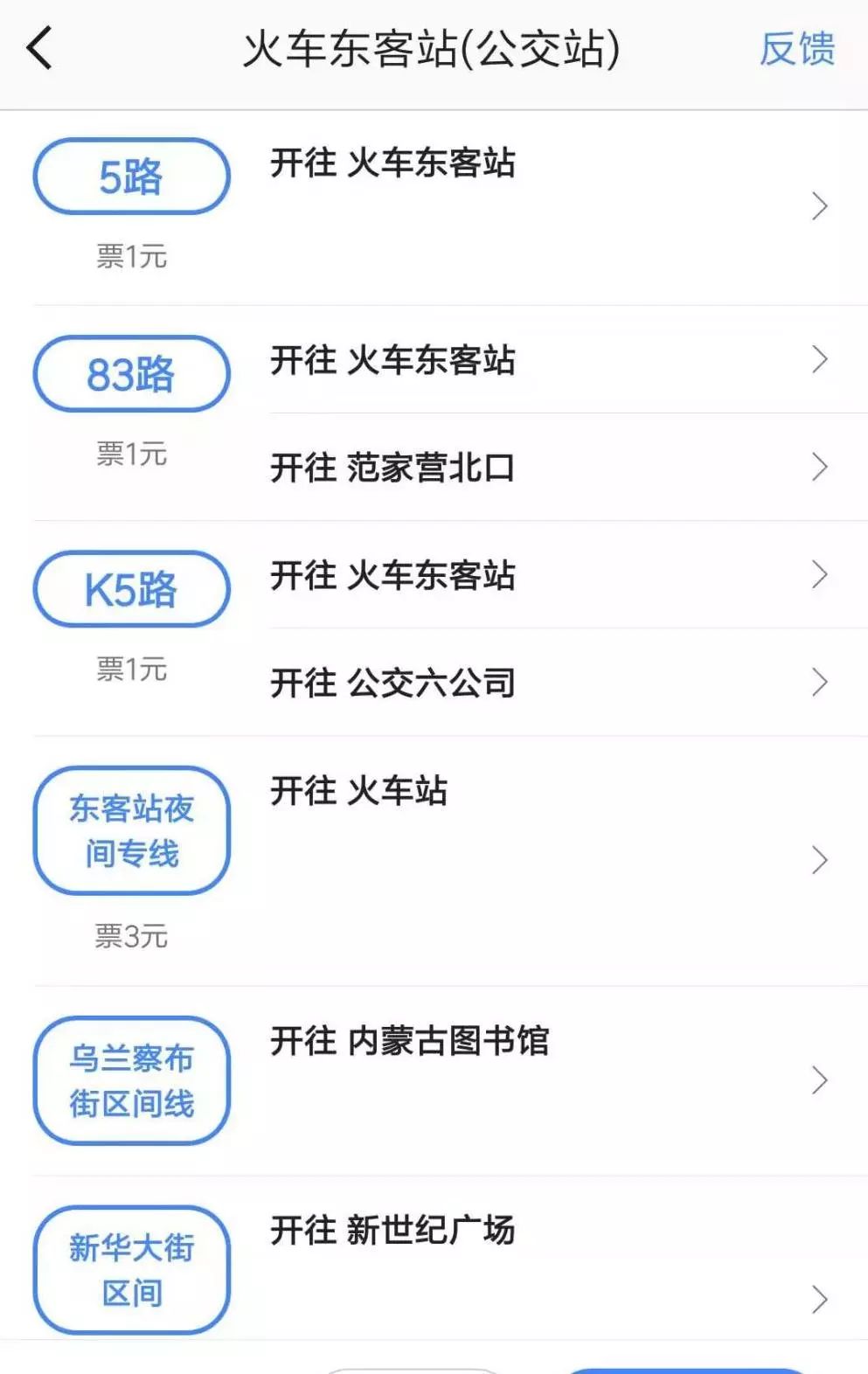Select the 83路 route badge
868x1374 pixels.
pos(129,373)
